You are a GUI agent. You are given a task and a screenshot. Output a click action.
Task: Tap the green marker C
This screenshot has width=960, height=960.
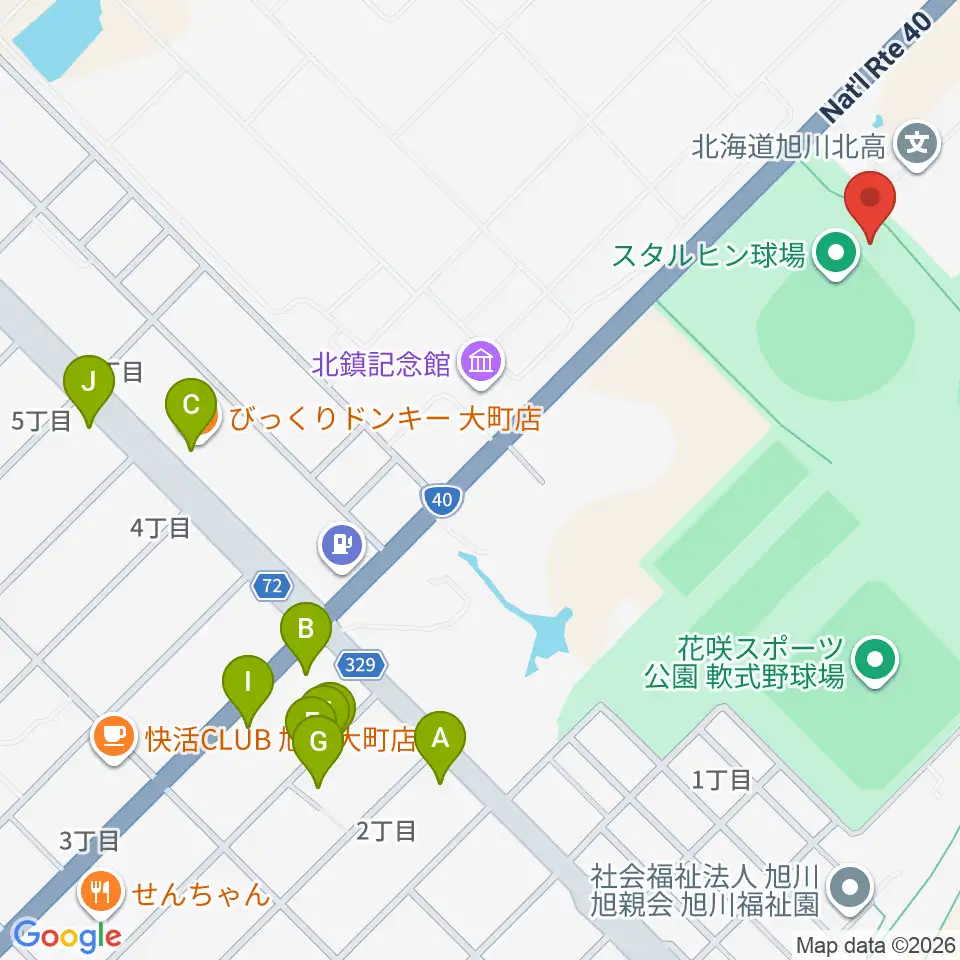point(189,407)
